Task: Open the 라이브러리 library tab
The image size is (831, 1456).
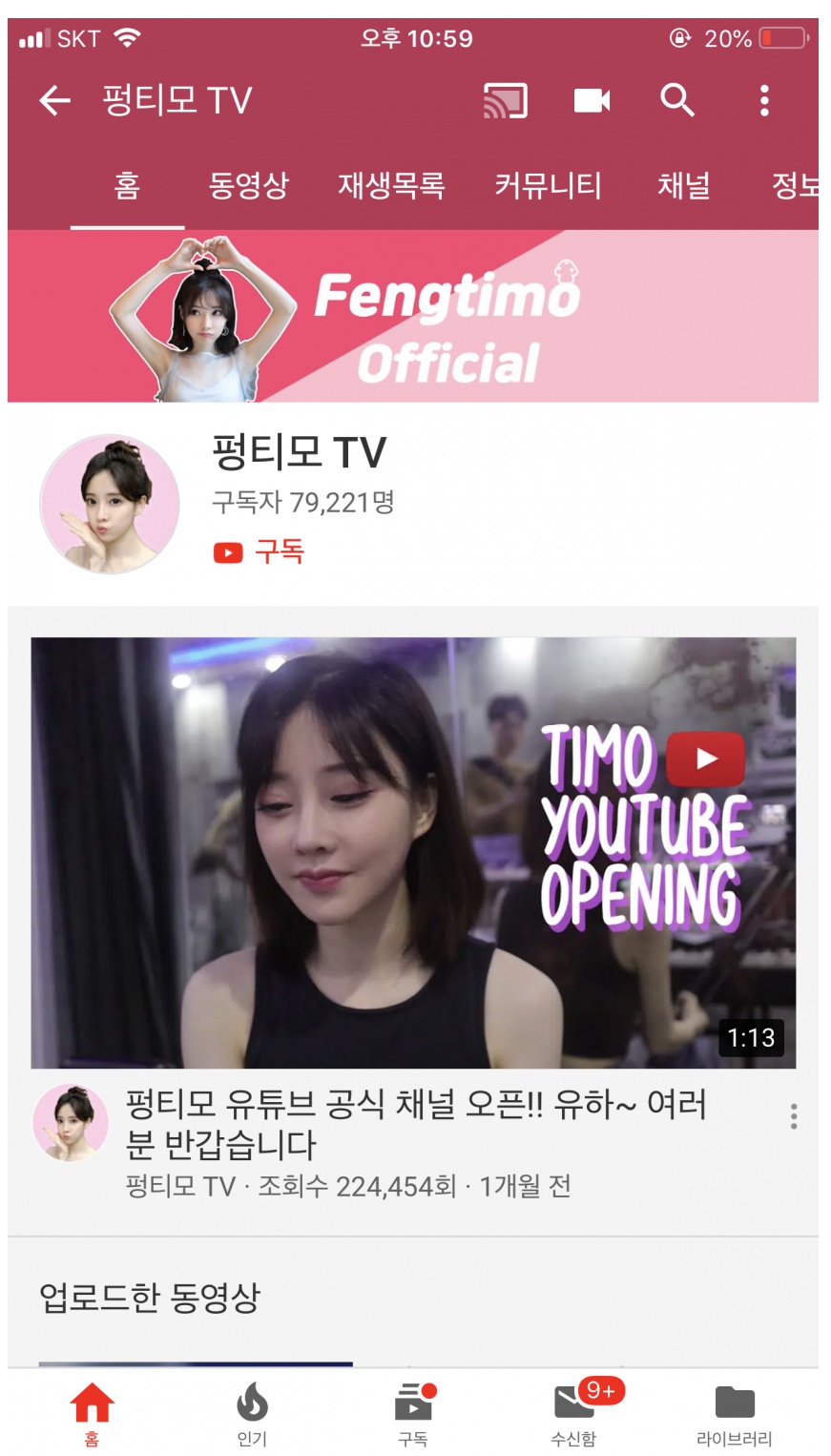Action: click(734, 1414)
